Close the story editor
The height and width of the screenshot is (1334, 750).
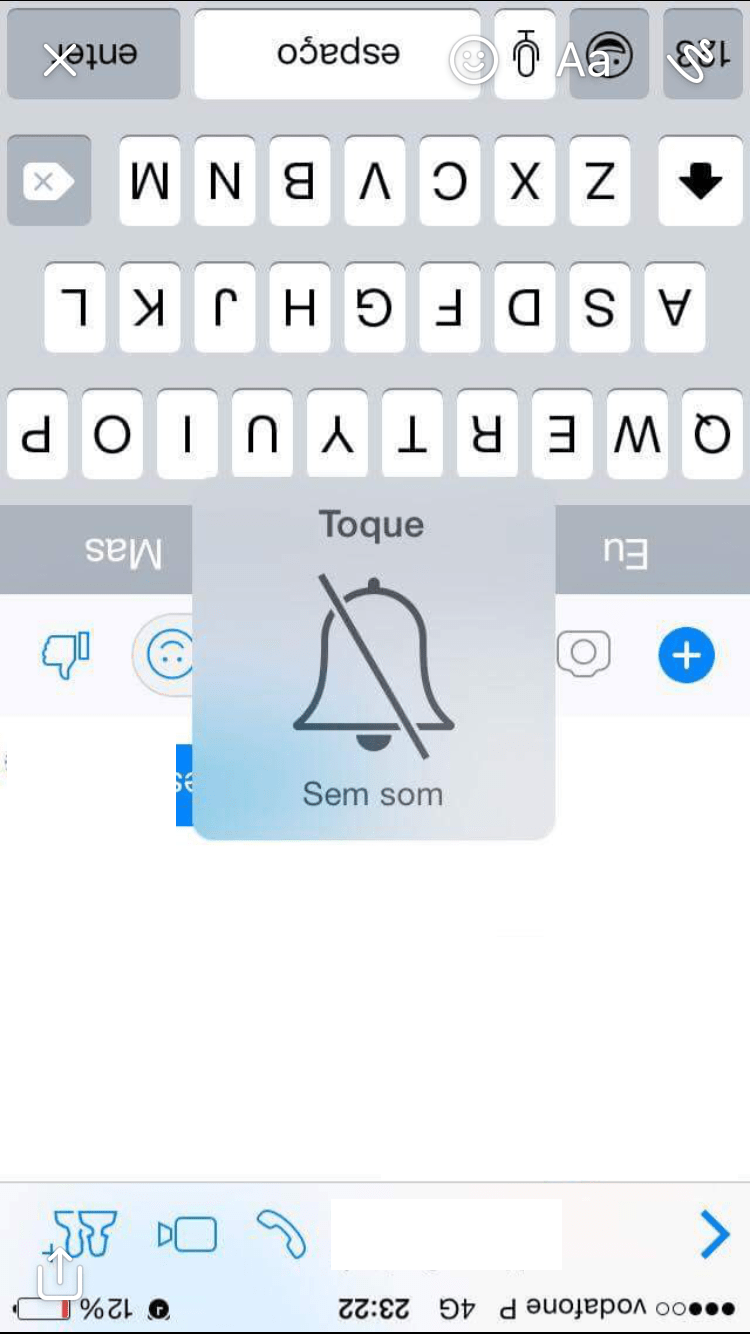60,62
